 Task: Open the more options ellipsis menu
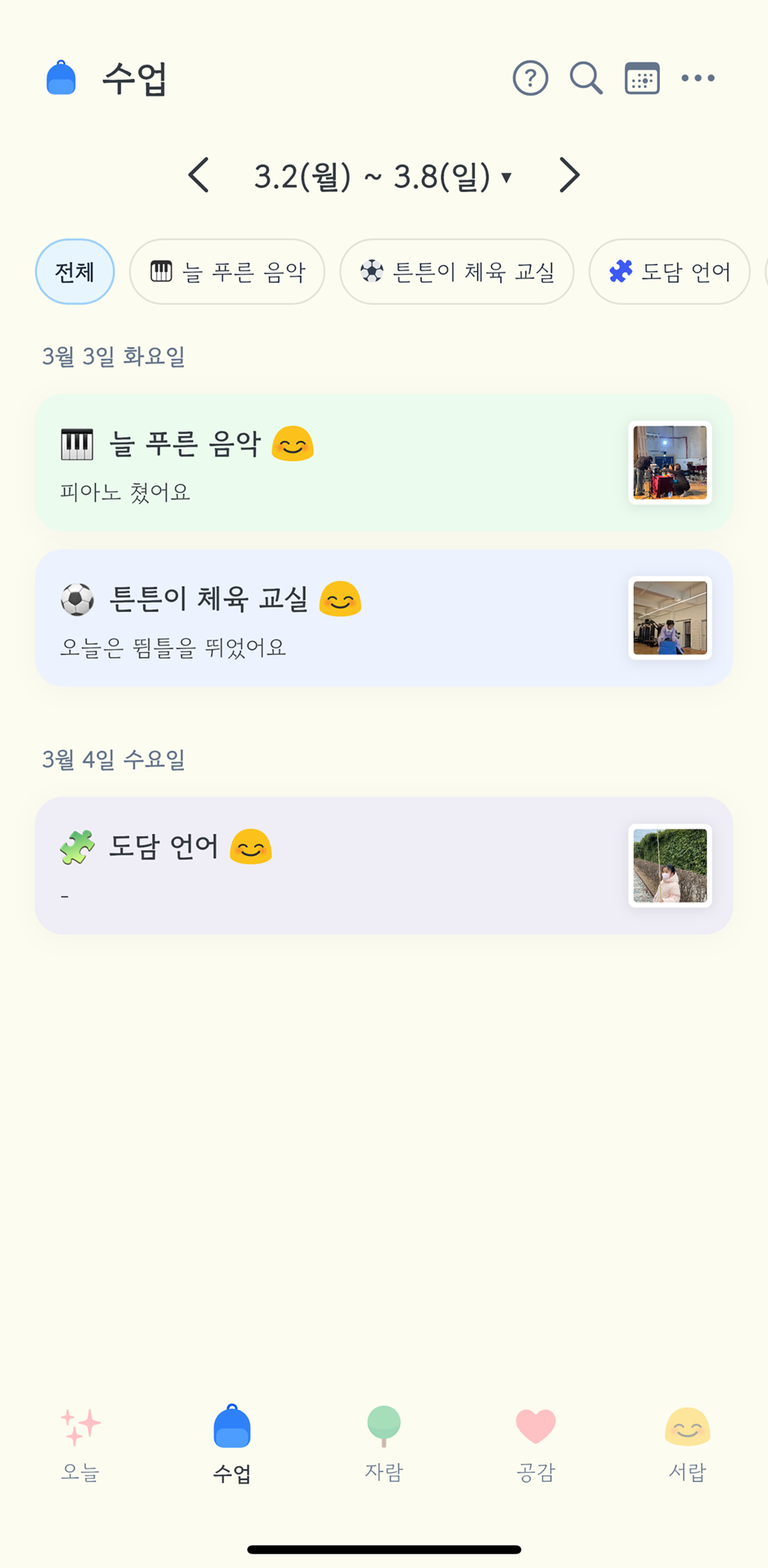698,78
